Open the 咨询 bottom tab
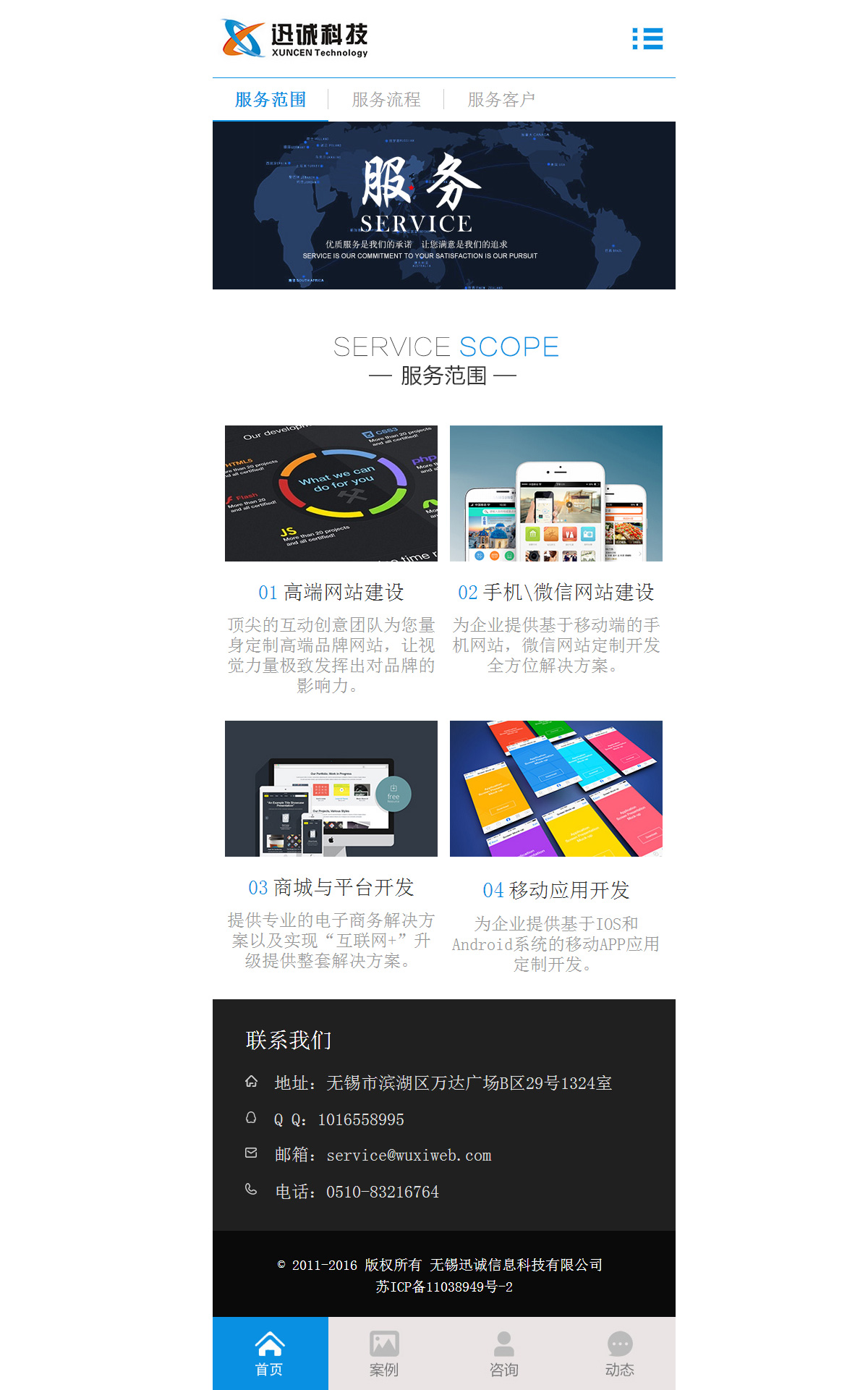The image size is (868, 1390). (503, 1353)
